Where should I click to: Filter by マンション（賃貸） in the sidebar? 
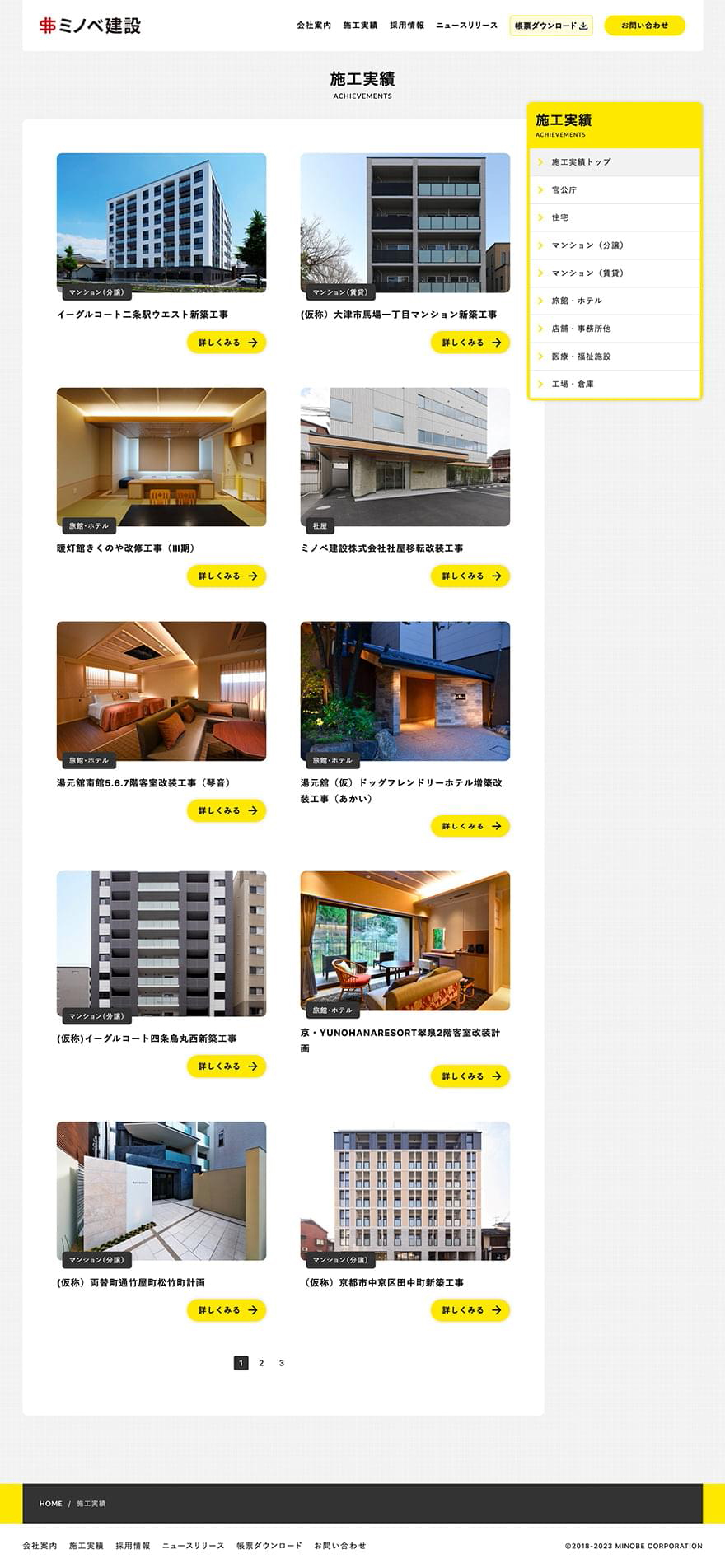pos(587,273)
